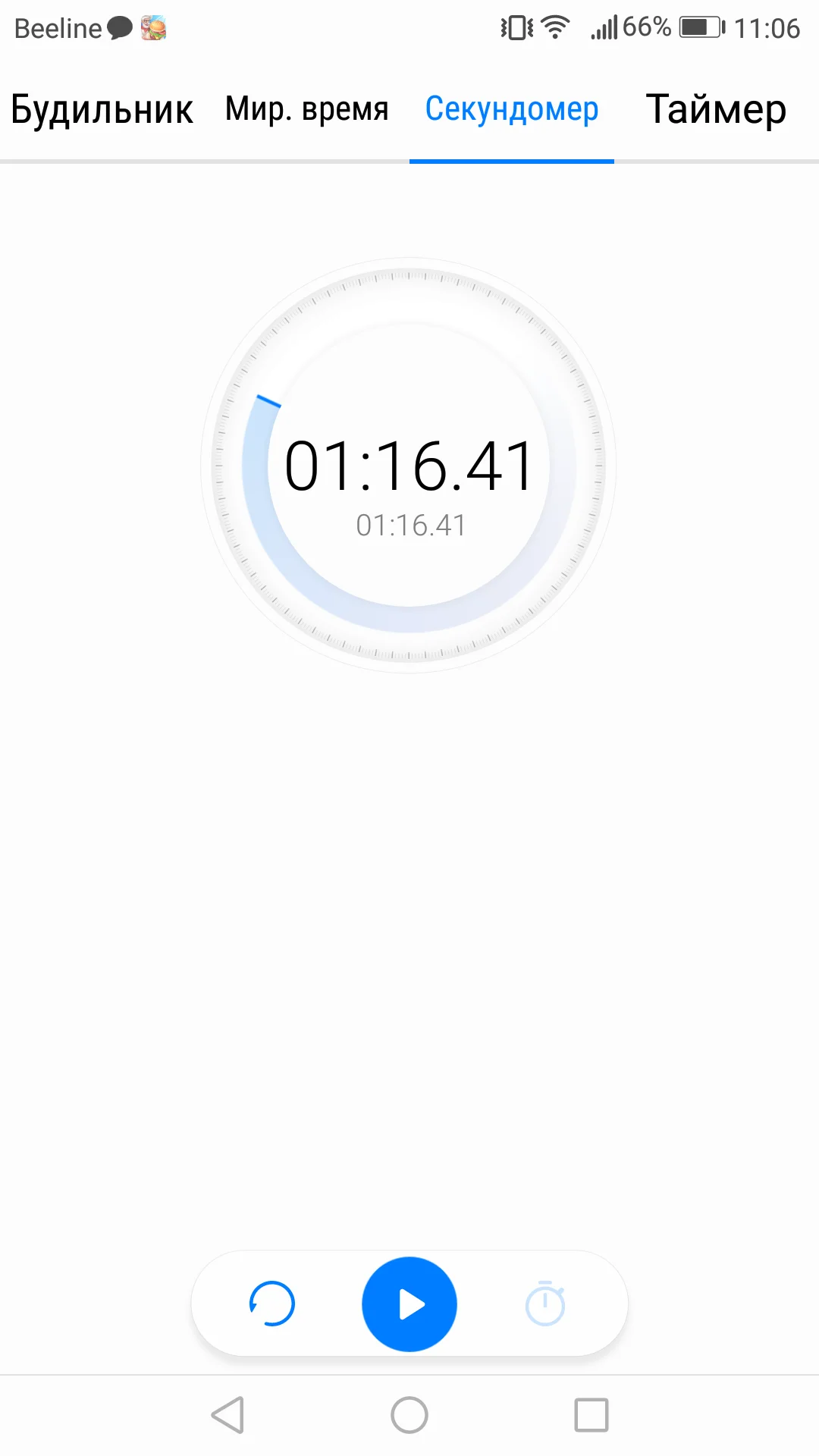Tap the Home navigation circle
Viewport: 819px width, 1456px height.
pos(408,1413)
